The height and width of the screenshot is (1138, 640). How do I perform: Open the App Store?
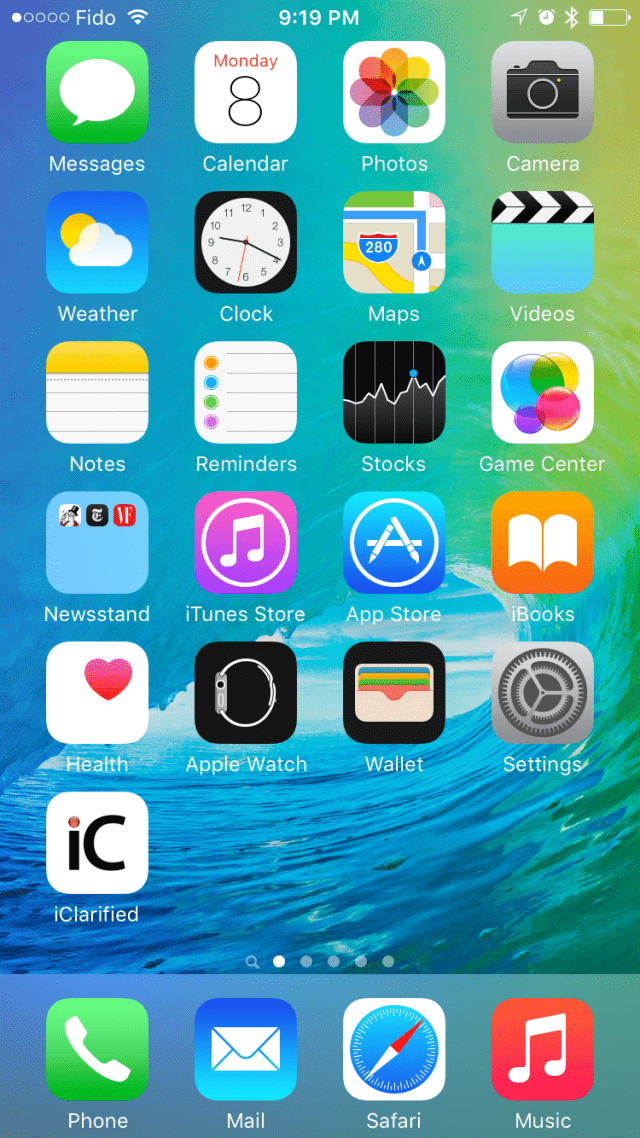point(394,542)
